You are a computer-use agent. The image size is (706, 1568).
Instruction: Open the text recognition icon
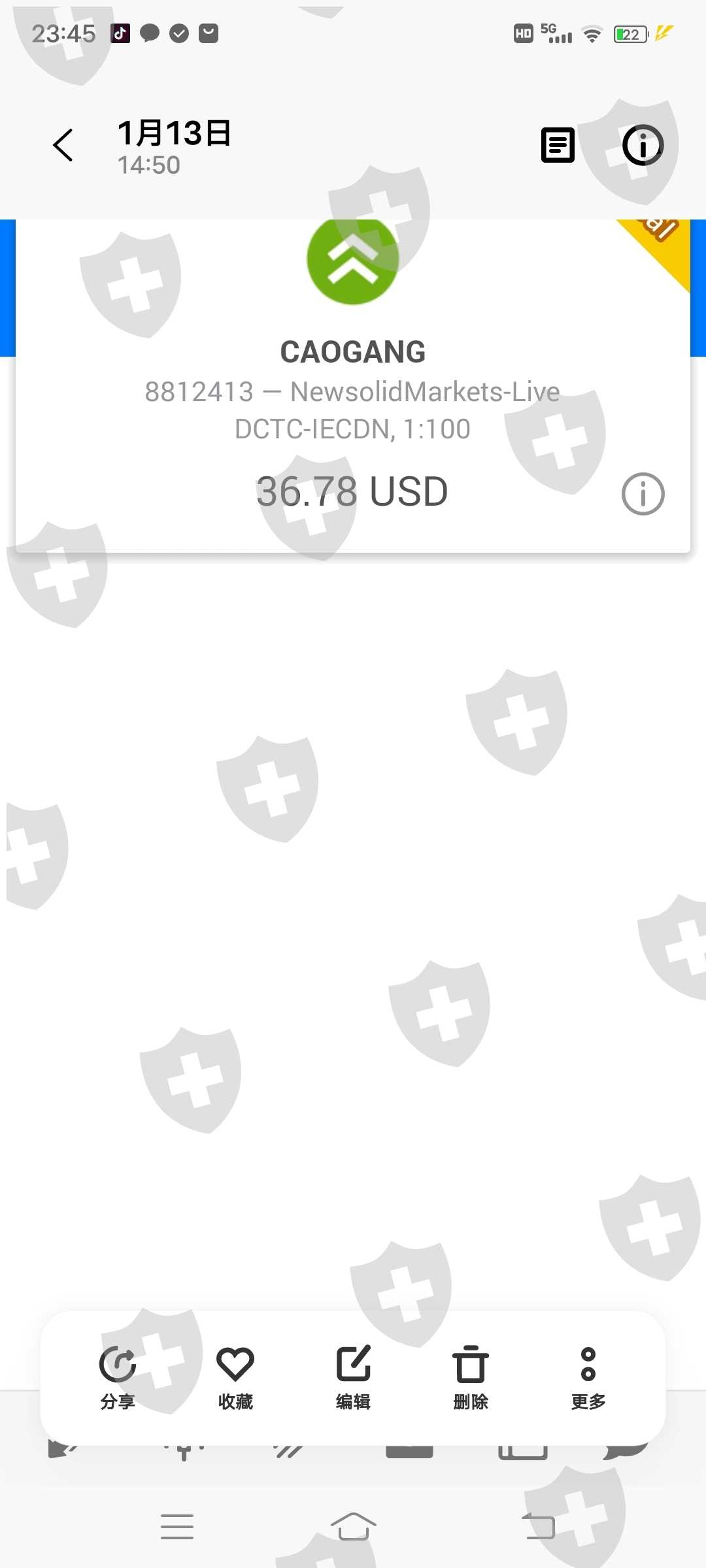558,145
